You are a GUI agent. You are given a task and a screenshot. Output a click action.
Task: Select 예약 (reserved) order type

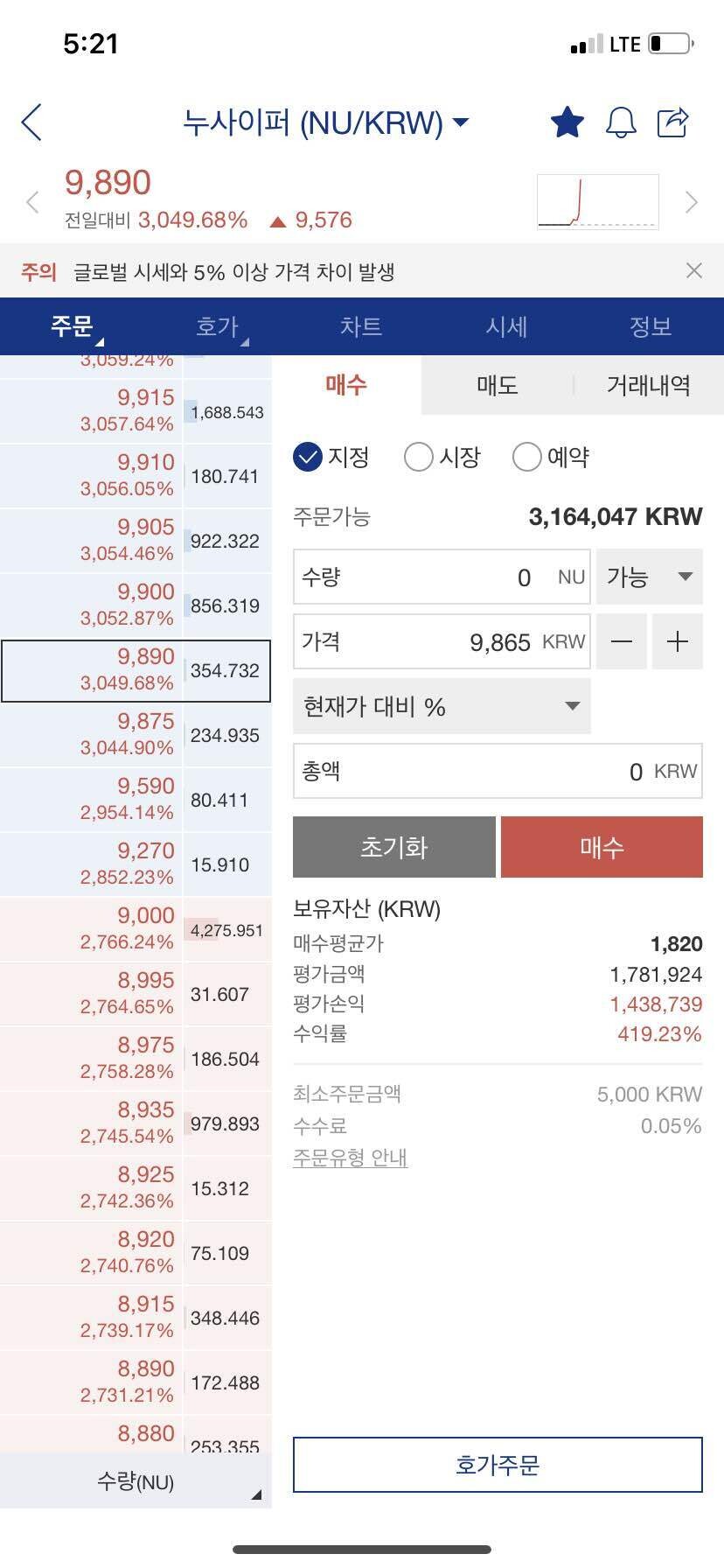(x=527, y=457)
